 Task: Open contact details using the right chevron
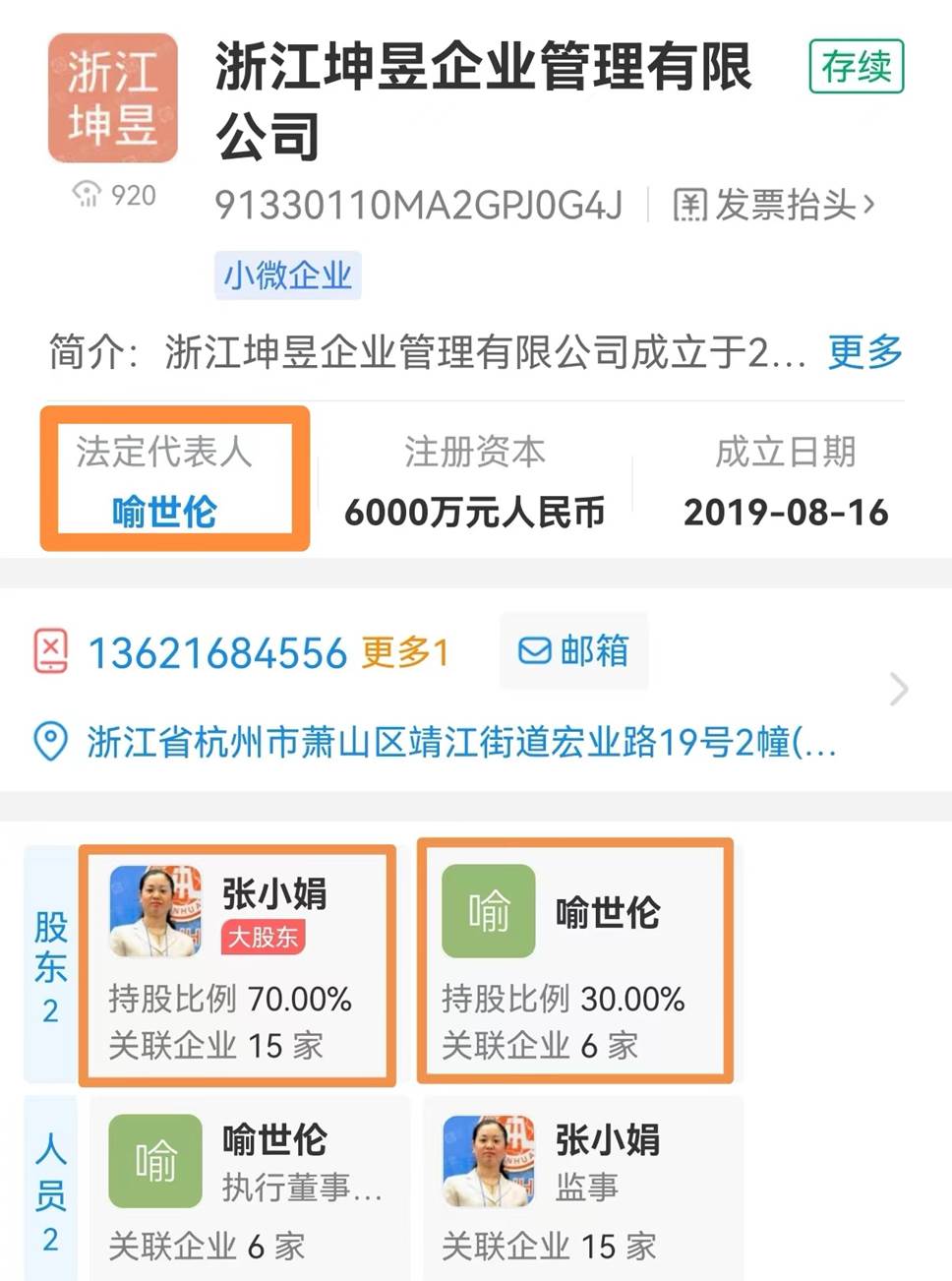pyautogui.click(x=898, y=690)
